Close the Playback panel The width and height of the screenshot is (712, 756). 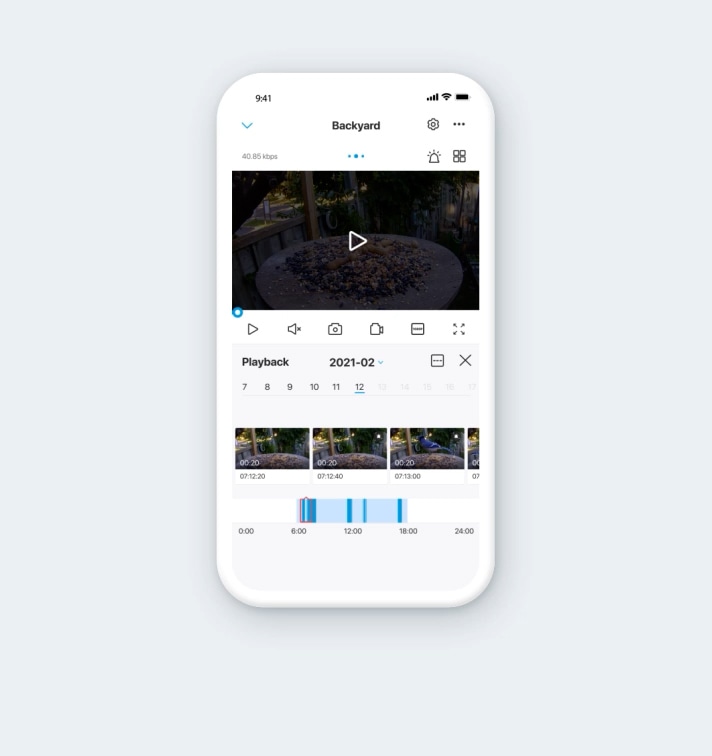(x=465, y=360)
